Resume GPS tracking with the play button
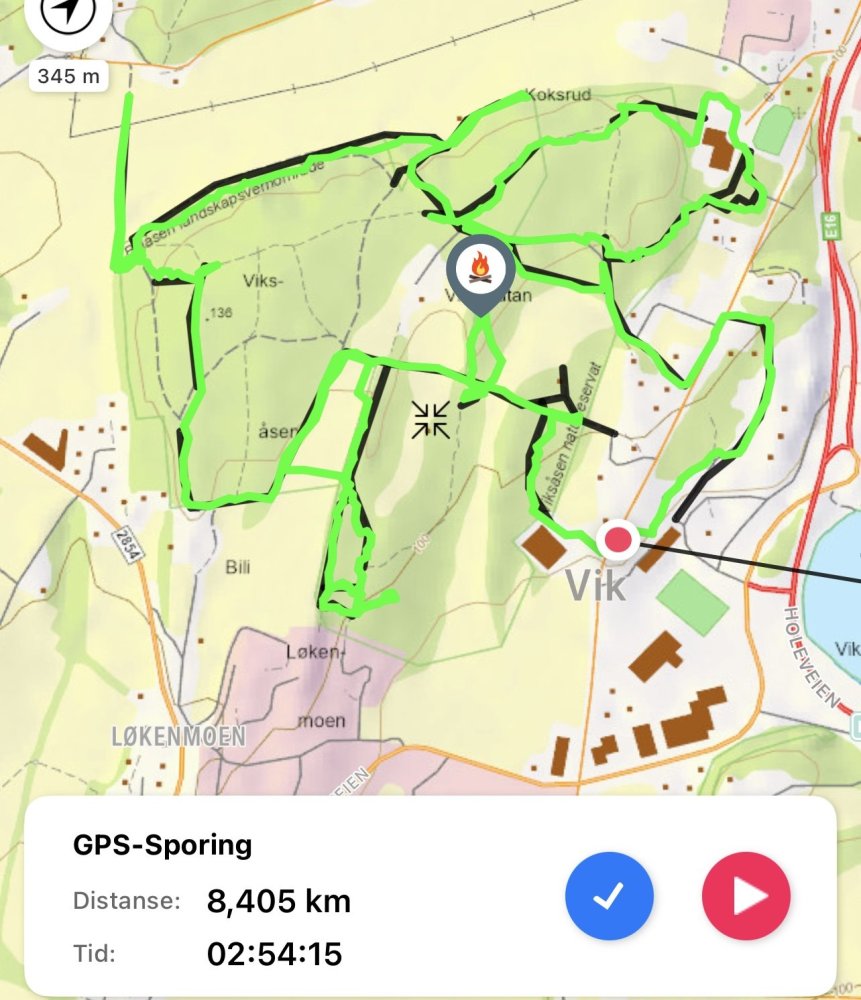 pyautogui.click(x=746, y=897)
